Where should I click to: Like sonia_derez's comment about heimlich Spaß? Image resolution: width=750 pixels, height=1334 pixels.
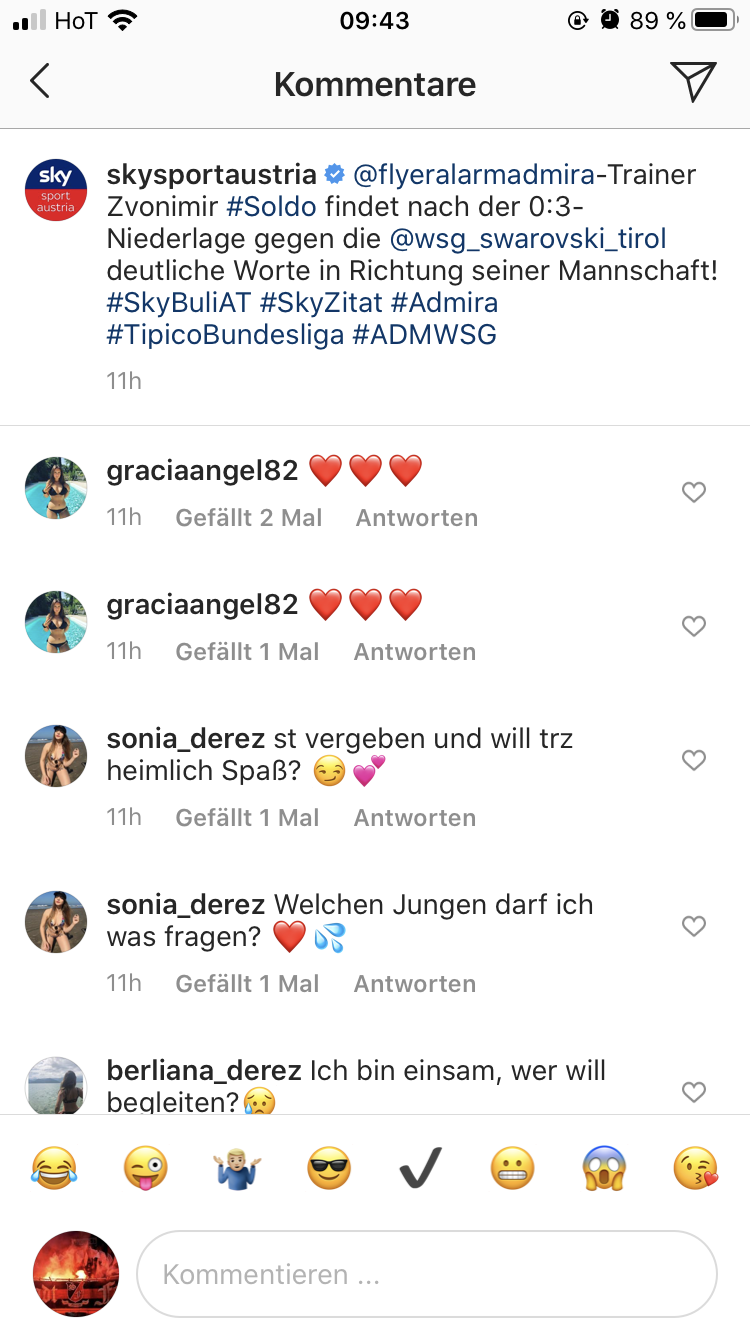[693, 760]
